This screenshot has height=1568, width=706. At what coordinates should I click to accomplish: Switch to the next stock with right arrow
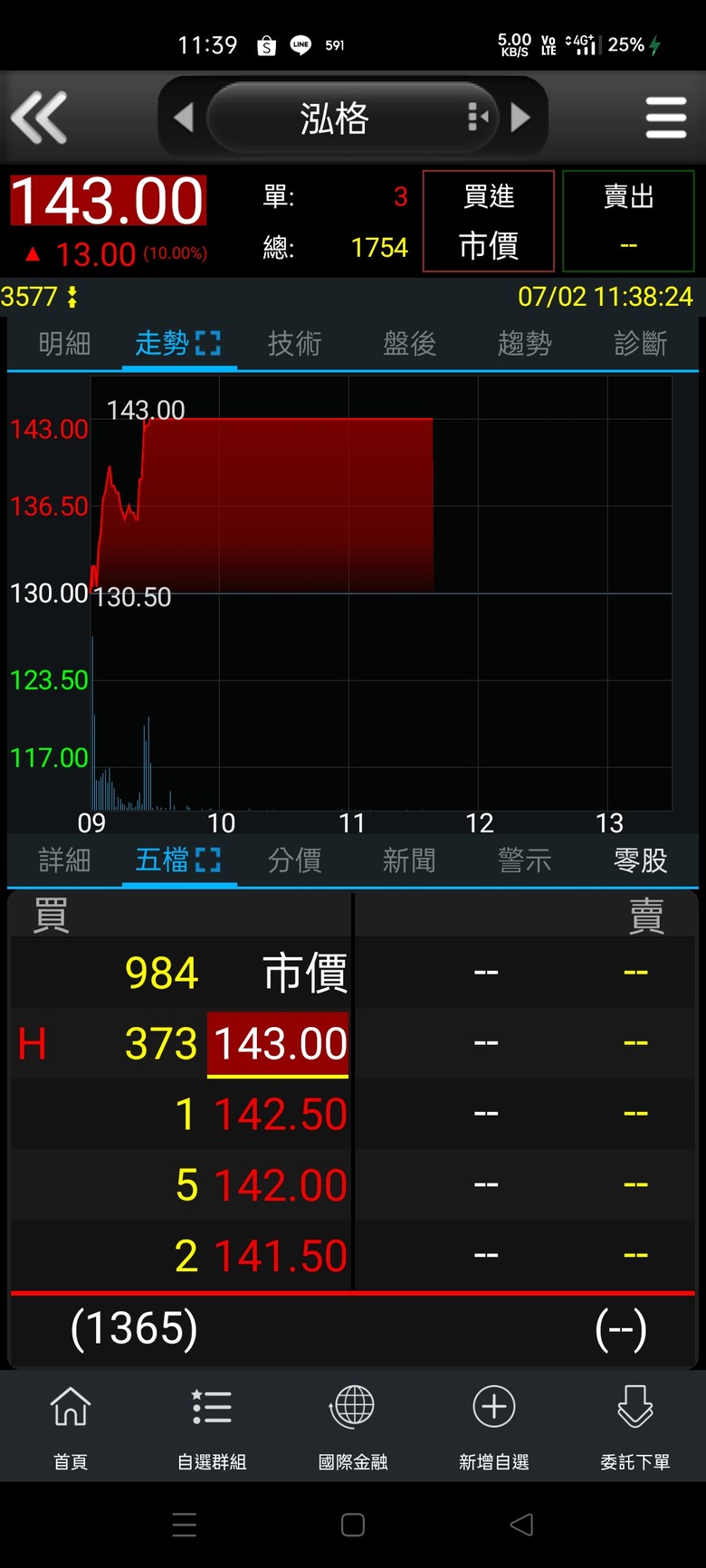(x=520, y=118)
